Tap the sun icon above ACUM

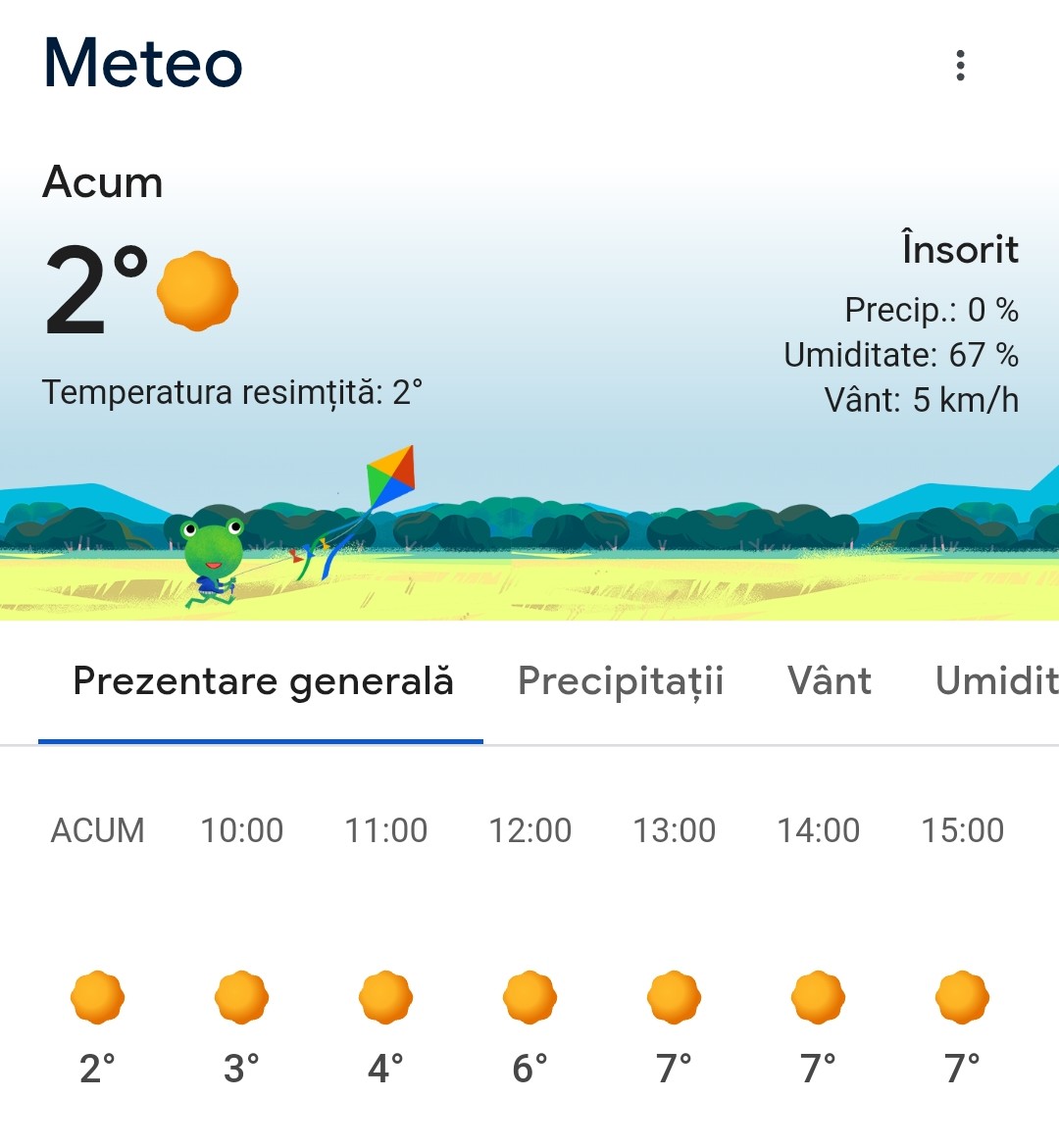(x=97, y=997)
